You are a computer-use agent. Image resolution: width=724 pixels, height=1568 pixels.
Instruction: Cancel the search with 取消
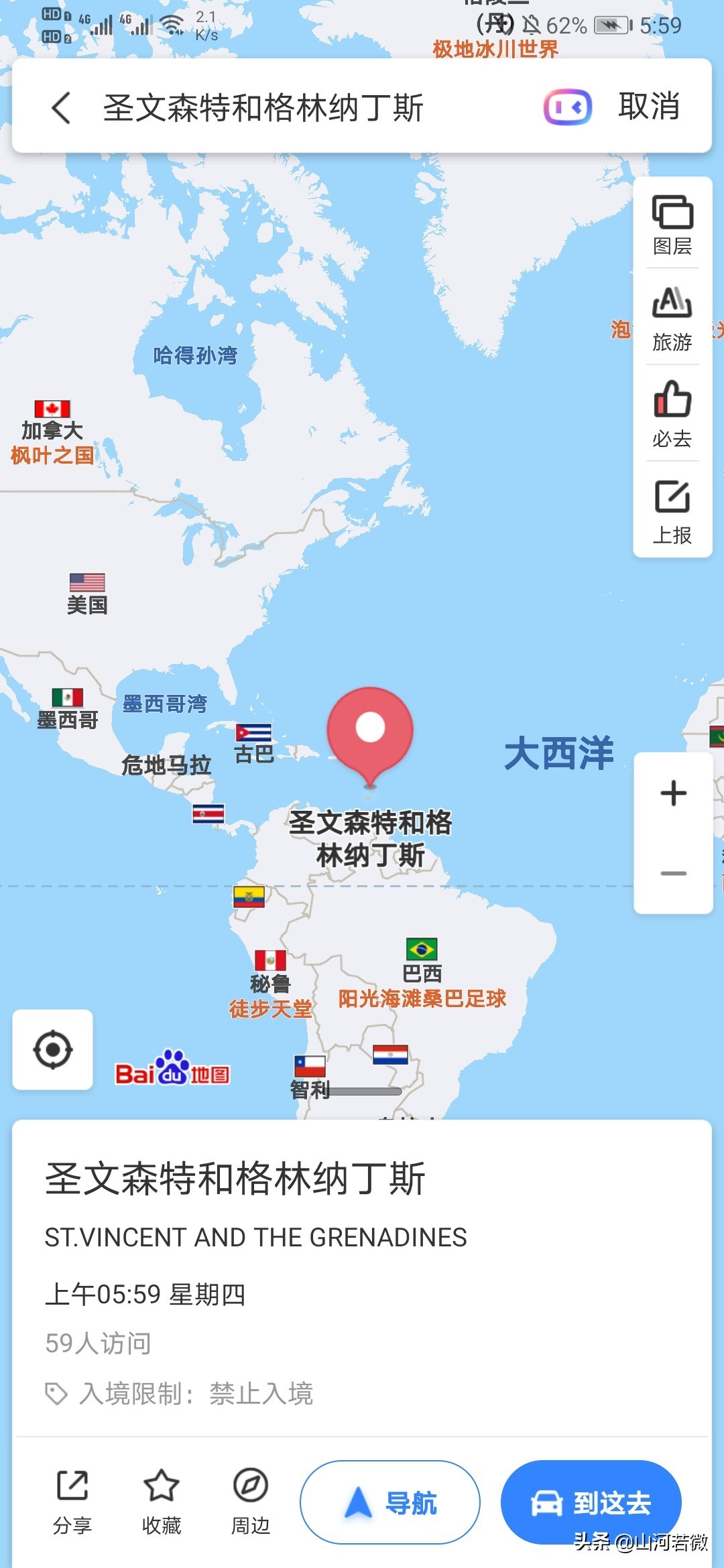648,107
